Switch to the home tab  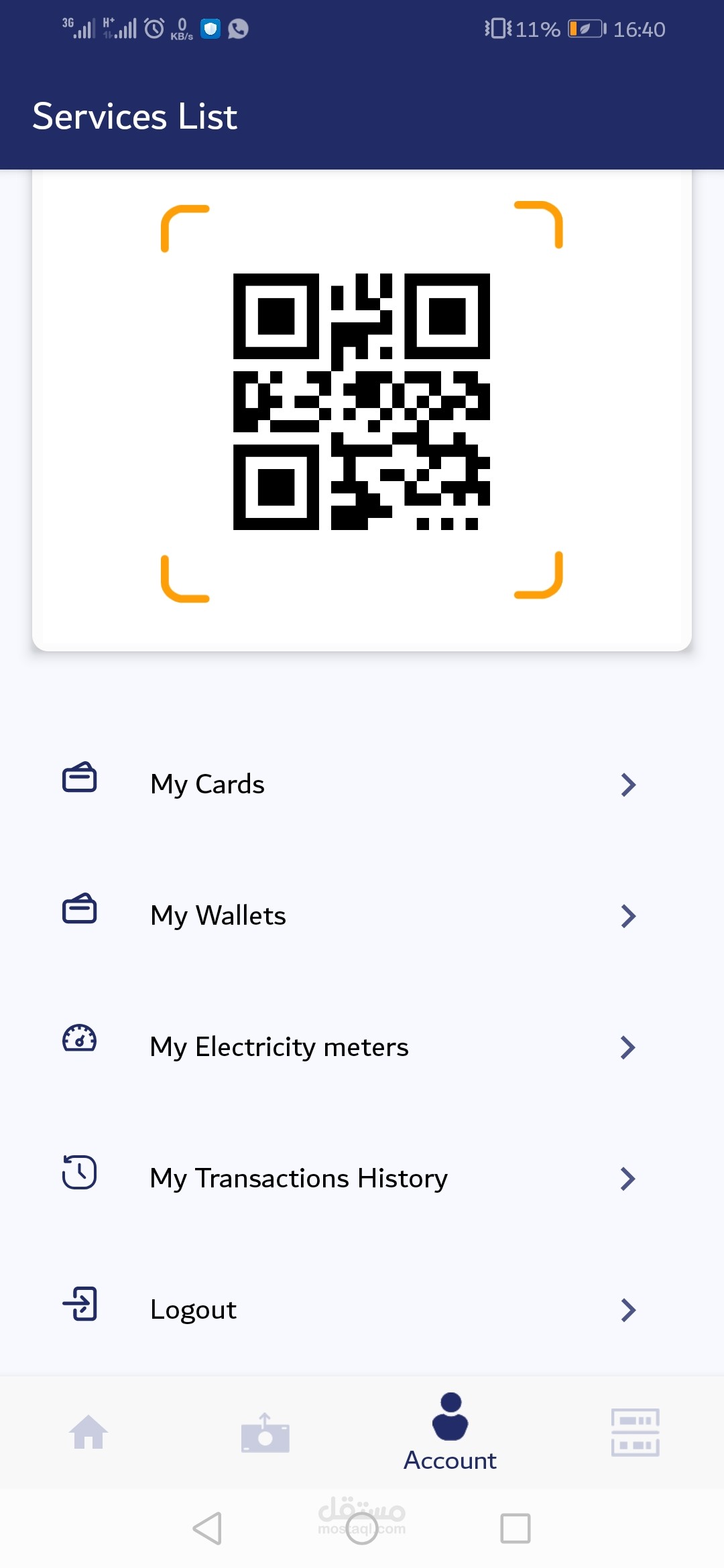88,1433
